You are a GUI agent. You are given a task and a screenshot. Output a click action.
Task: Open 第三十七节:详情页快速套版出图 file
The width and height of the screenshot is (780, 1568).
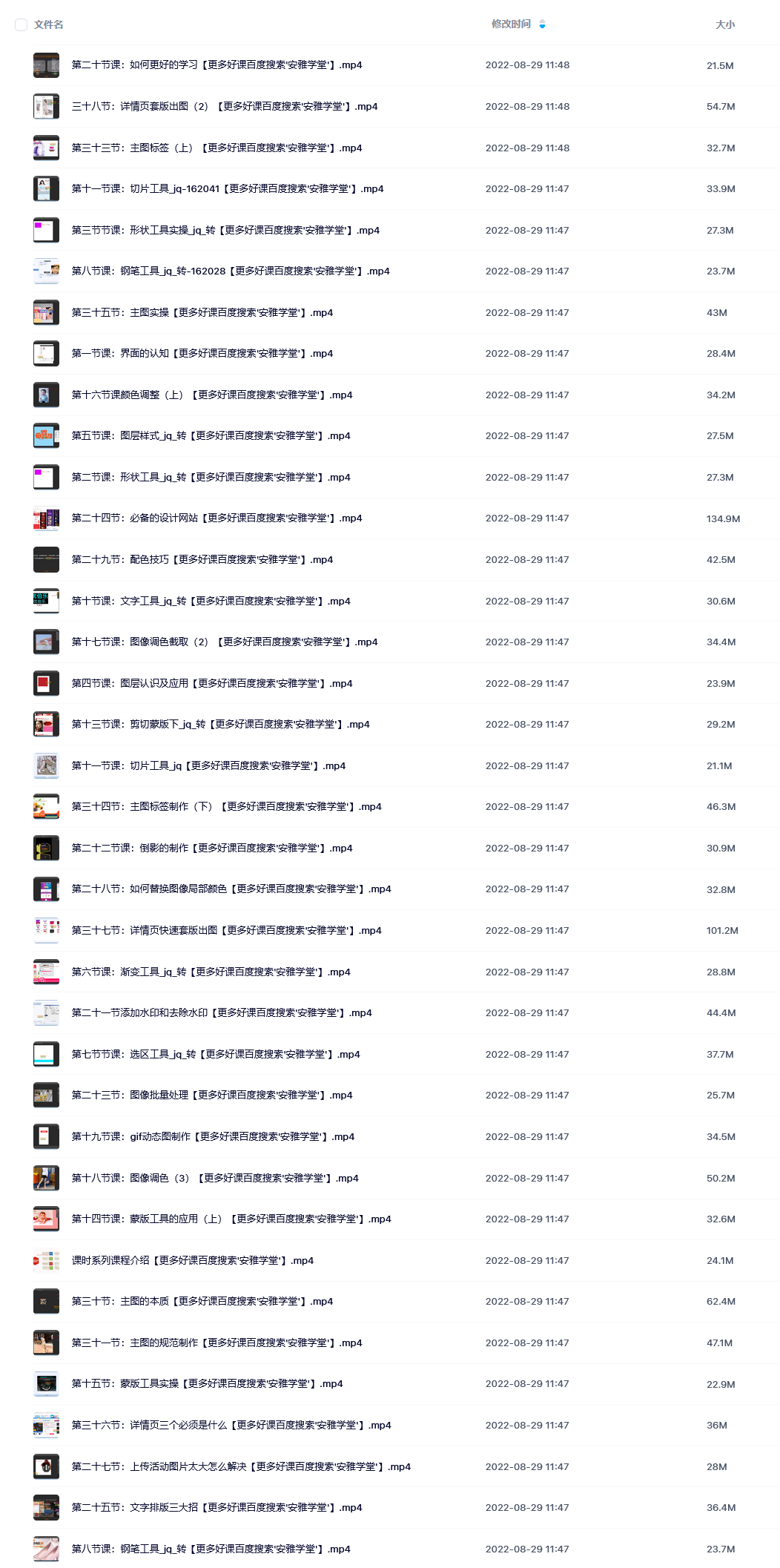point(227,931)
